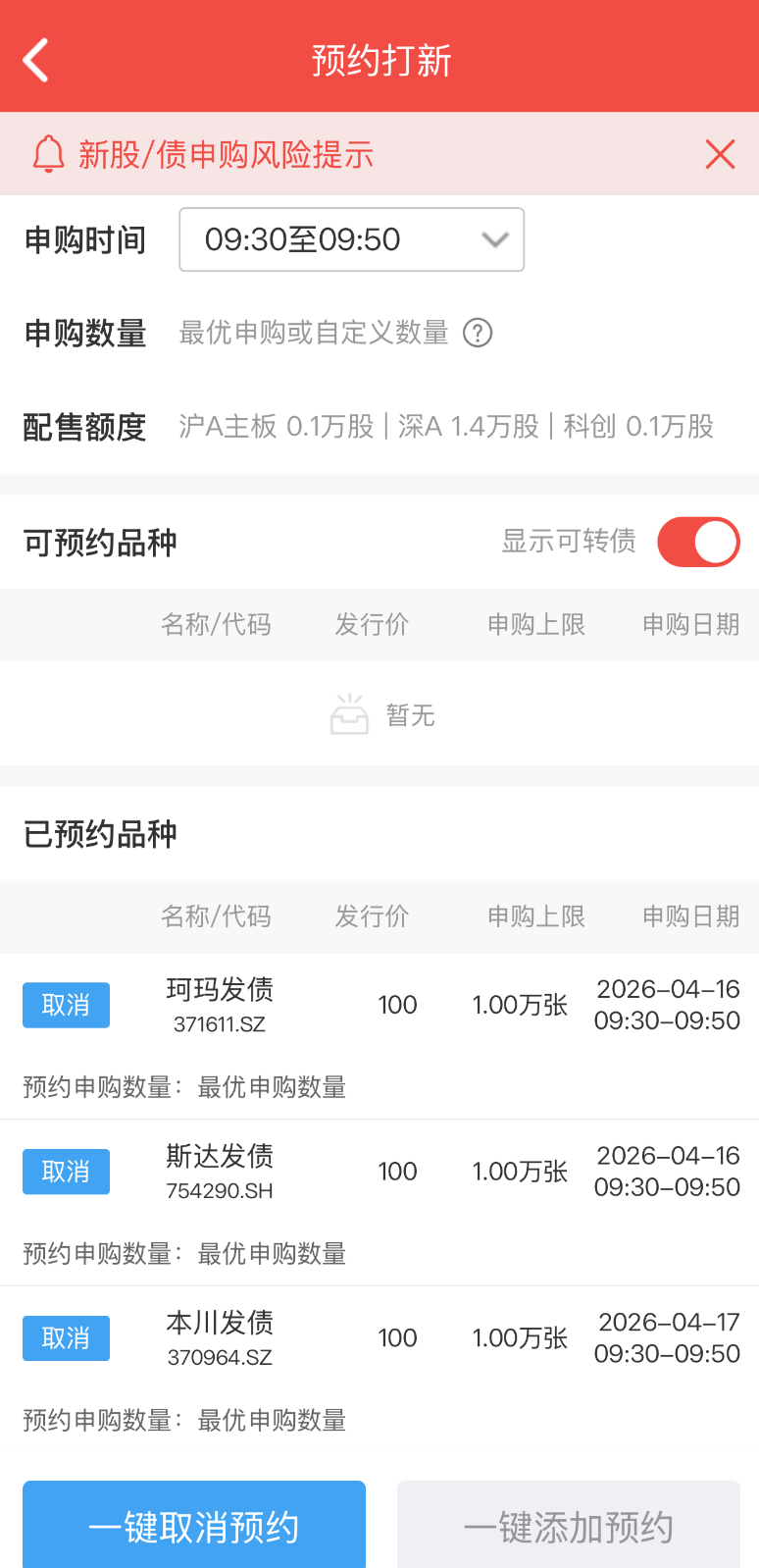Dismiss the 新股/债申购风险提示 banner
The height and width of the screenshot is (1568, 759).
coord(720,154)
